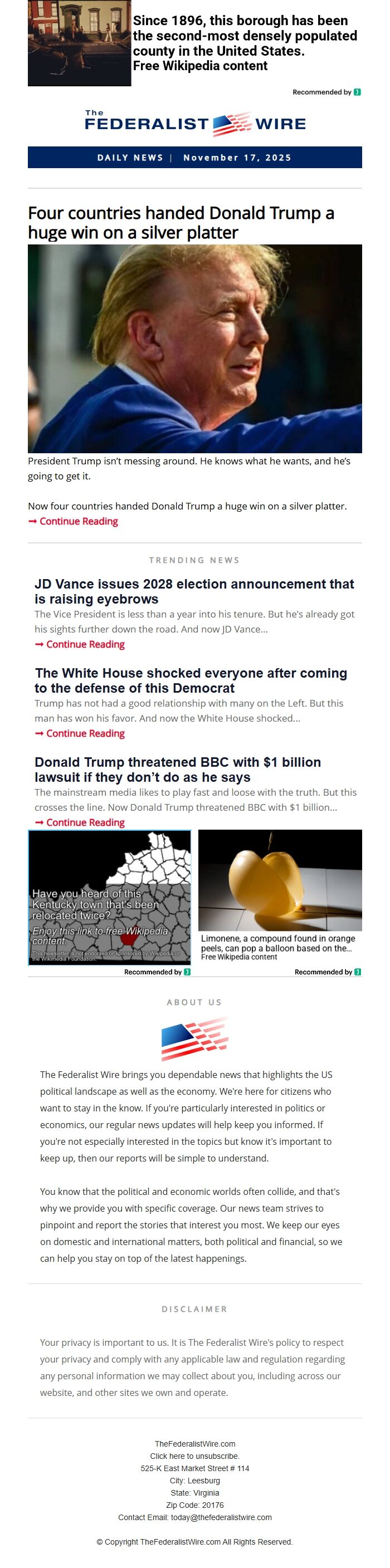
Task: Continue reading the BBC lawsuit article
Action: pyautogui.click(x=85, y=822)
